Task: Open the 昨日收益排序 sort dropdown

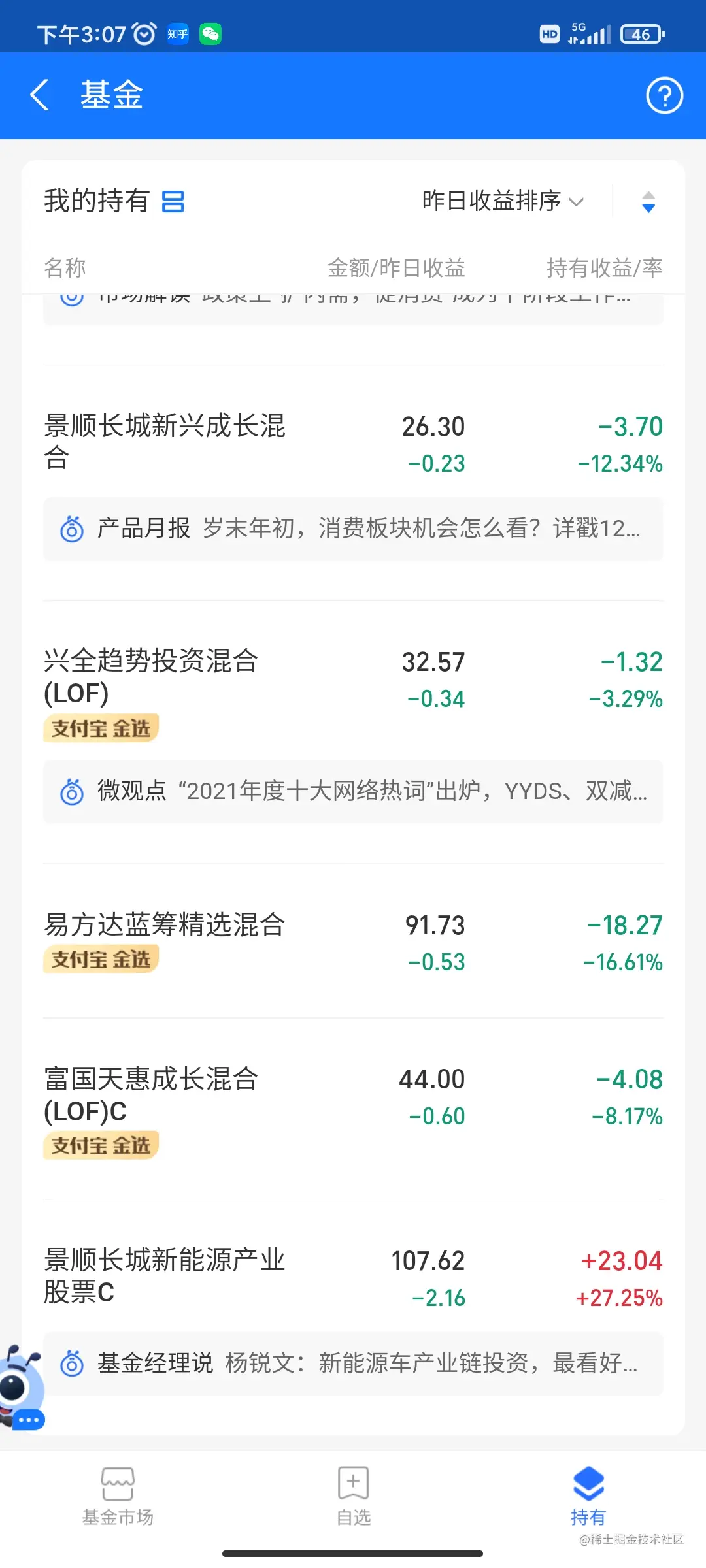Action: click(502, 201)
